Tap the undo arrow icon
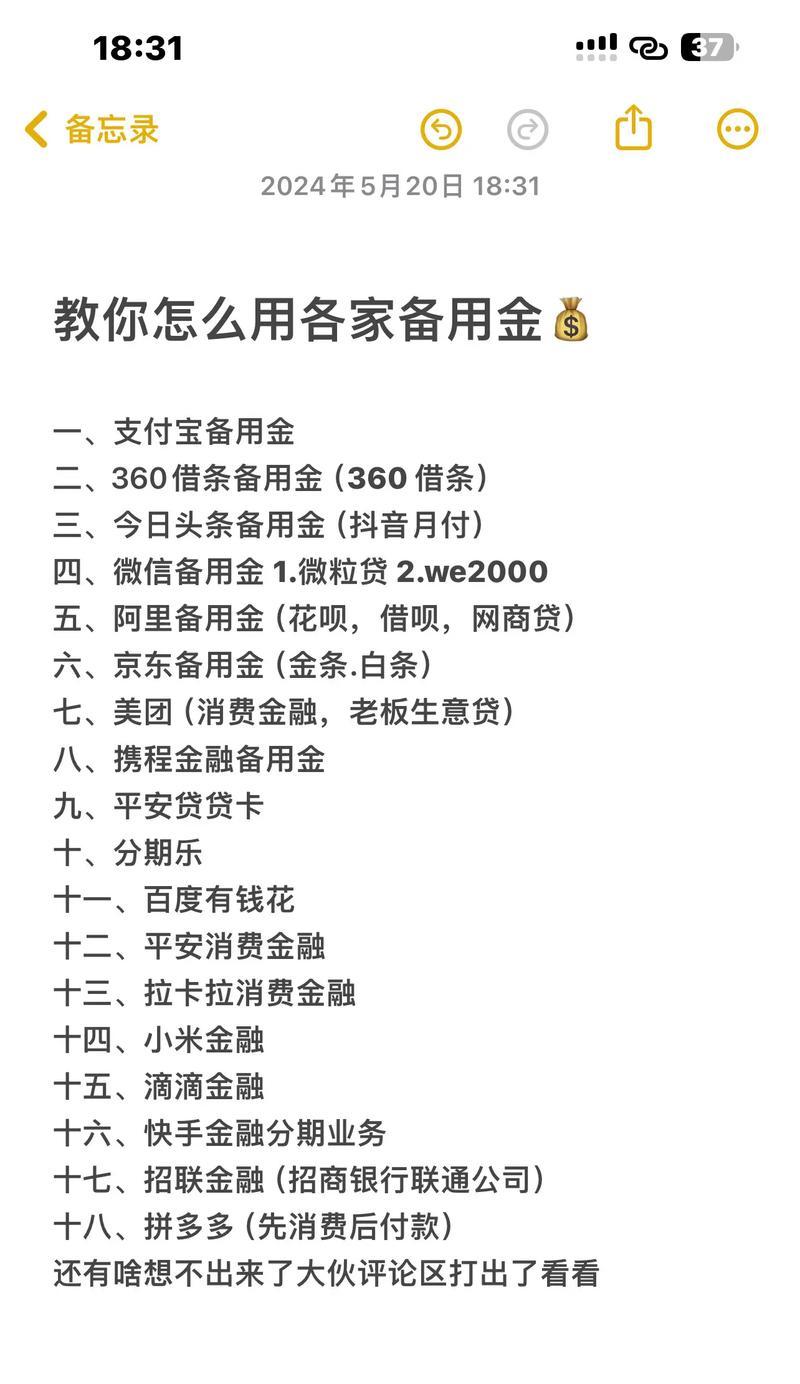Viewport: 800px width, 1384px height. coord(441,129)
